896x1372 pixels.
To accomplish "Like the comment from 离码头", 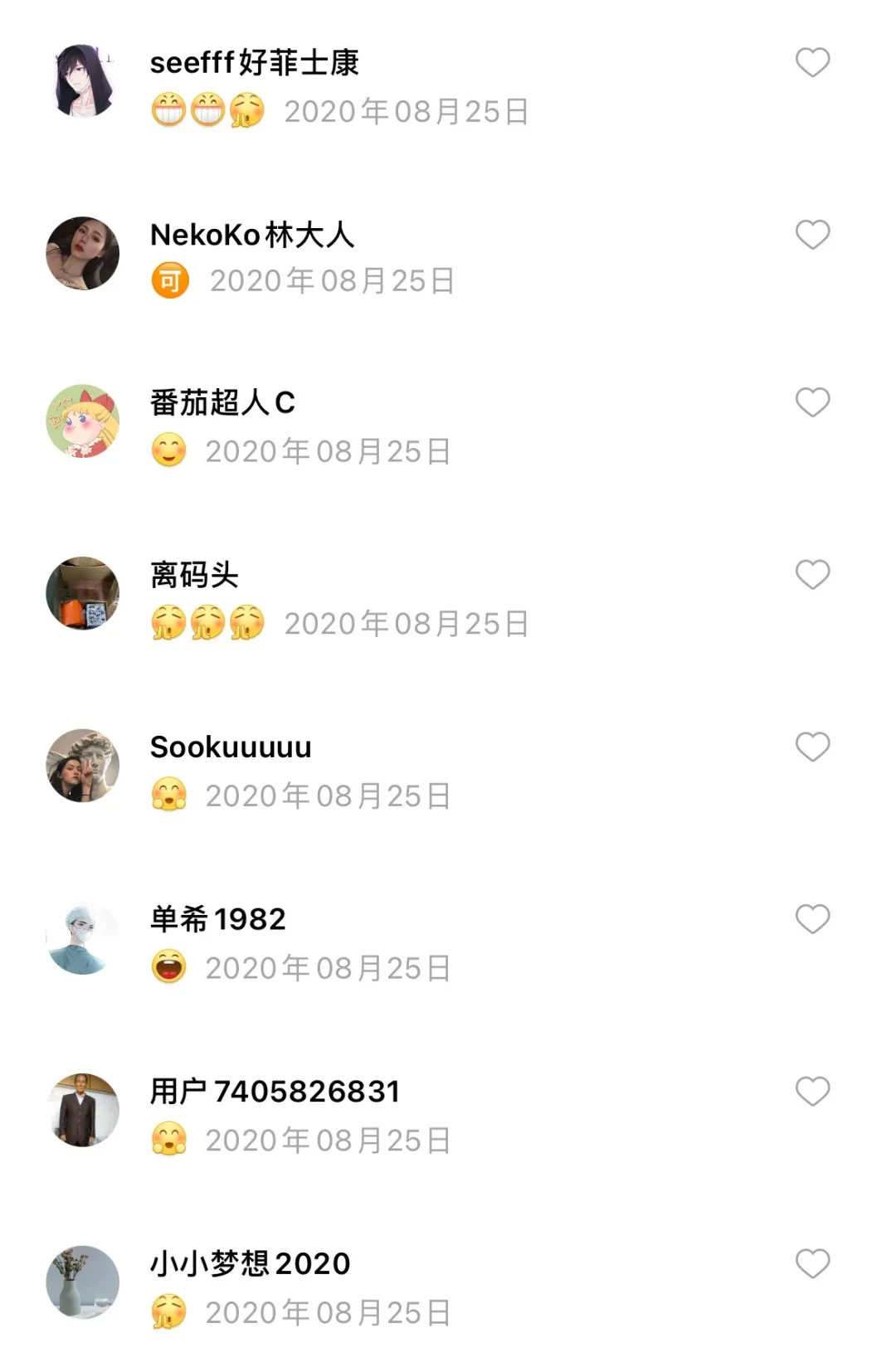I will [812, 574].
